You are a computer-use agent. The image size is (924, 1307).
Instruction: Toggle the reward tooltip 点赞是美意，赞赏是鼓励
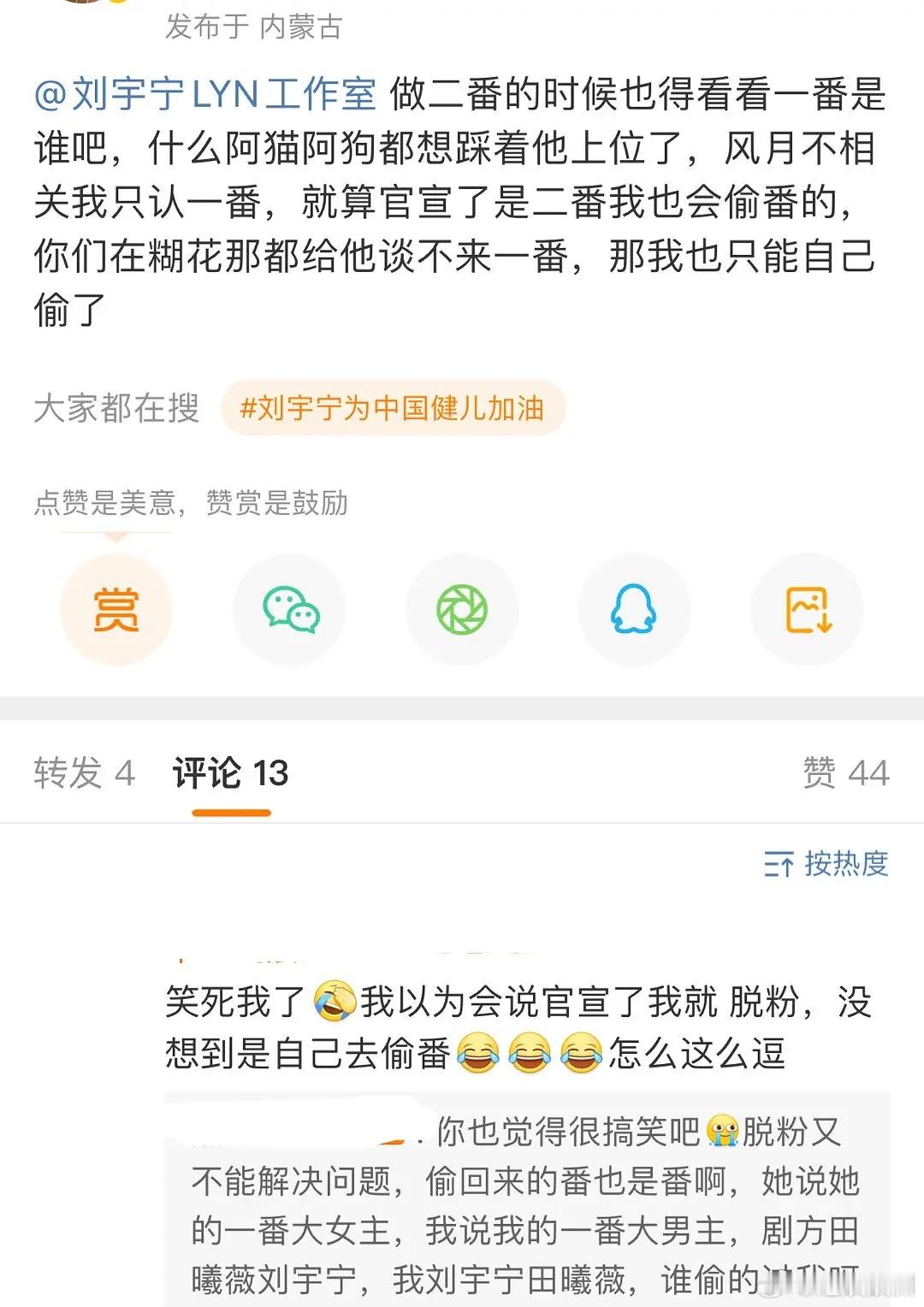(x=191, y=505)
